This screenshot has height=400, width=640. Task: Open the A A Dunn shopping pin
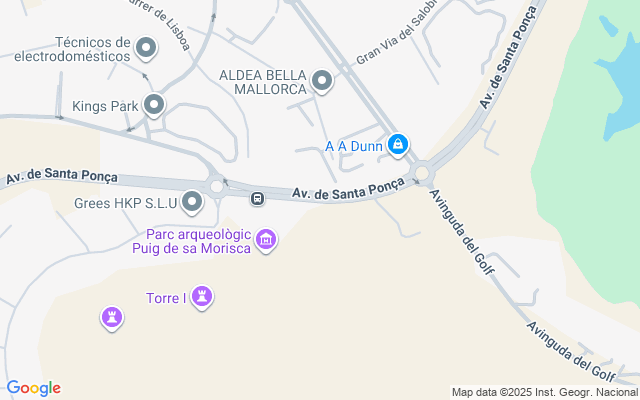[398, 145]
